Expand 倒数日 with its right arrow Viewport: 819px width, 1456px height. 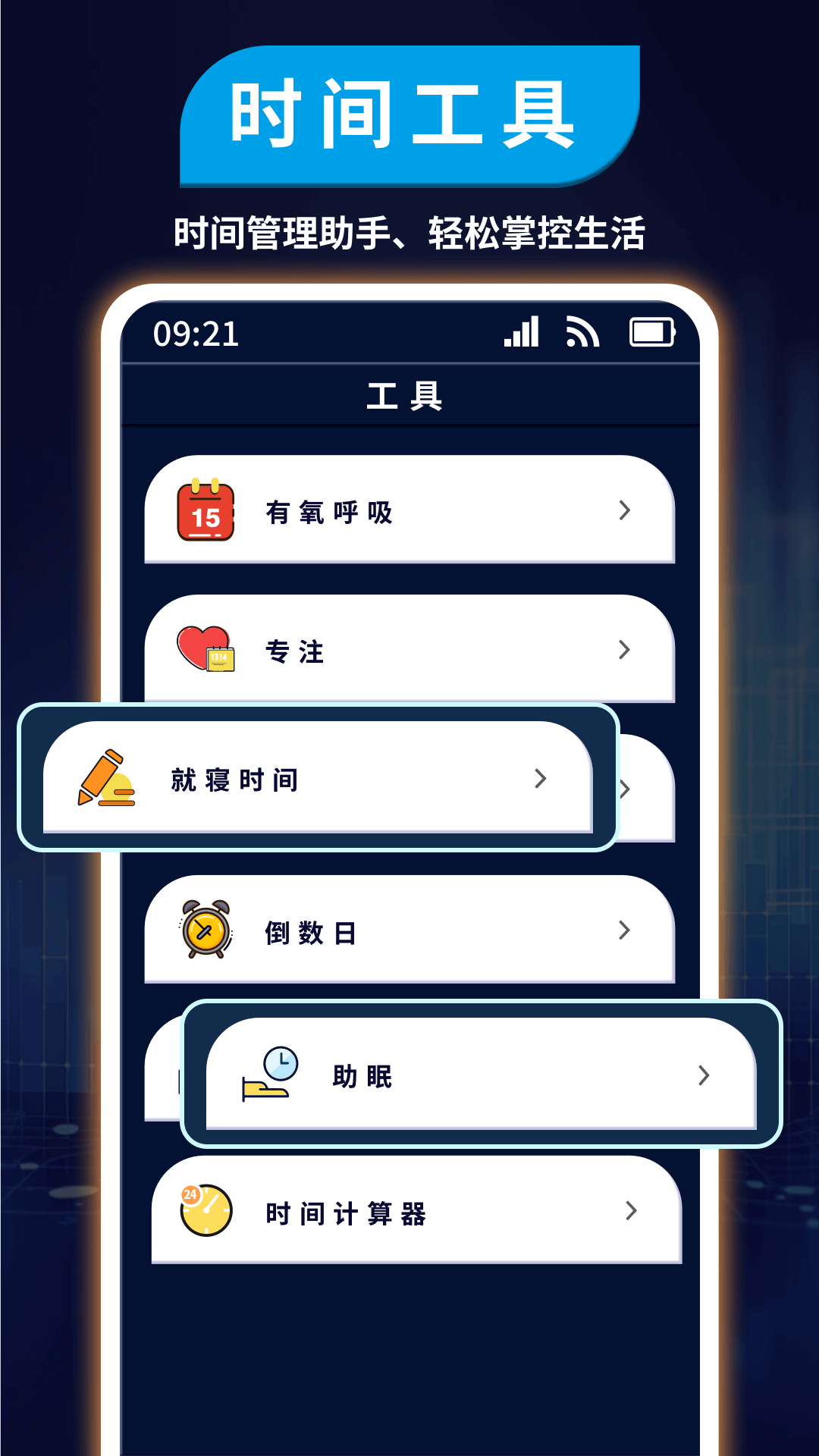click(x=625, y=929)
